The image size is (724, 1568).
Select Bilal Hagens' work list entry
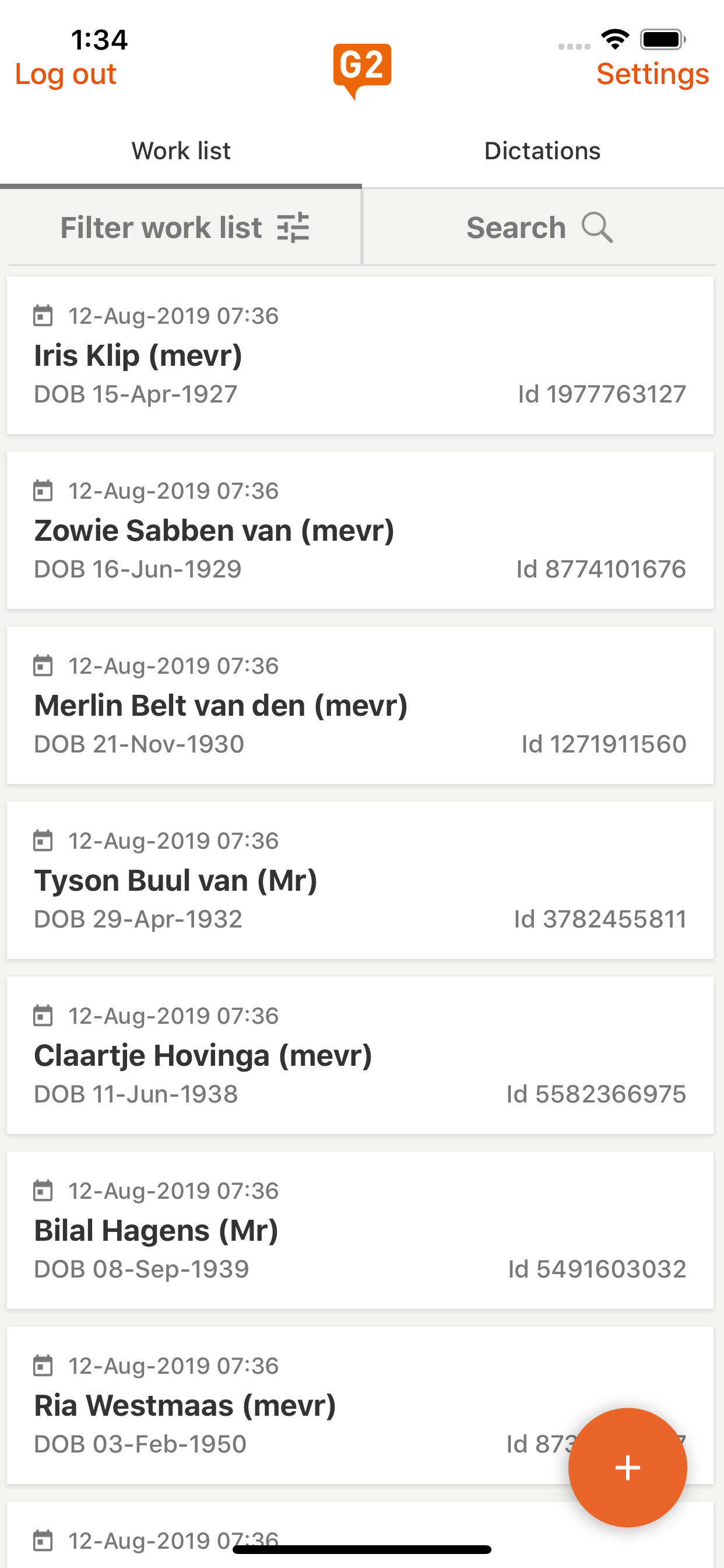click(x=361, y=1228)
